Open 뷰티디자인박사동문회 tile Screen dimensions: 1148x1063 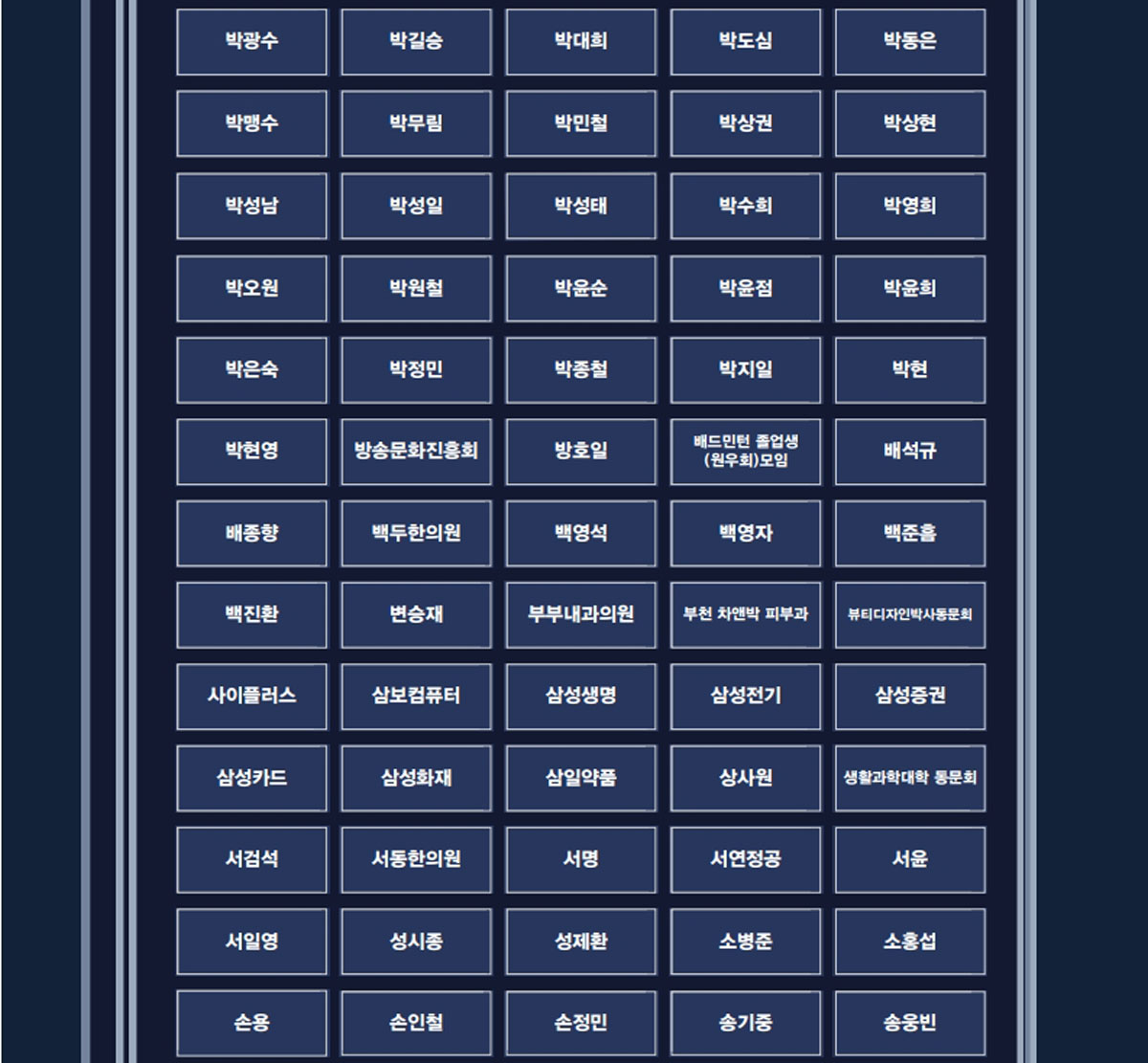coord(910,614)
